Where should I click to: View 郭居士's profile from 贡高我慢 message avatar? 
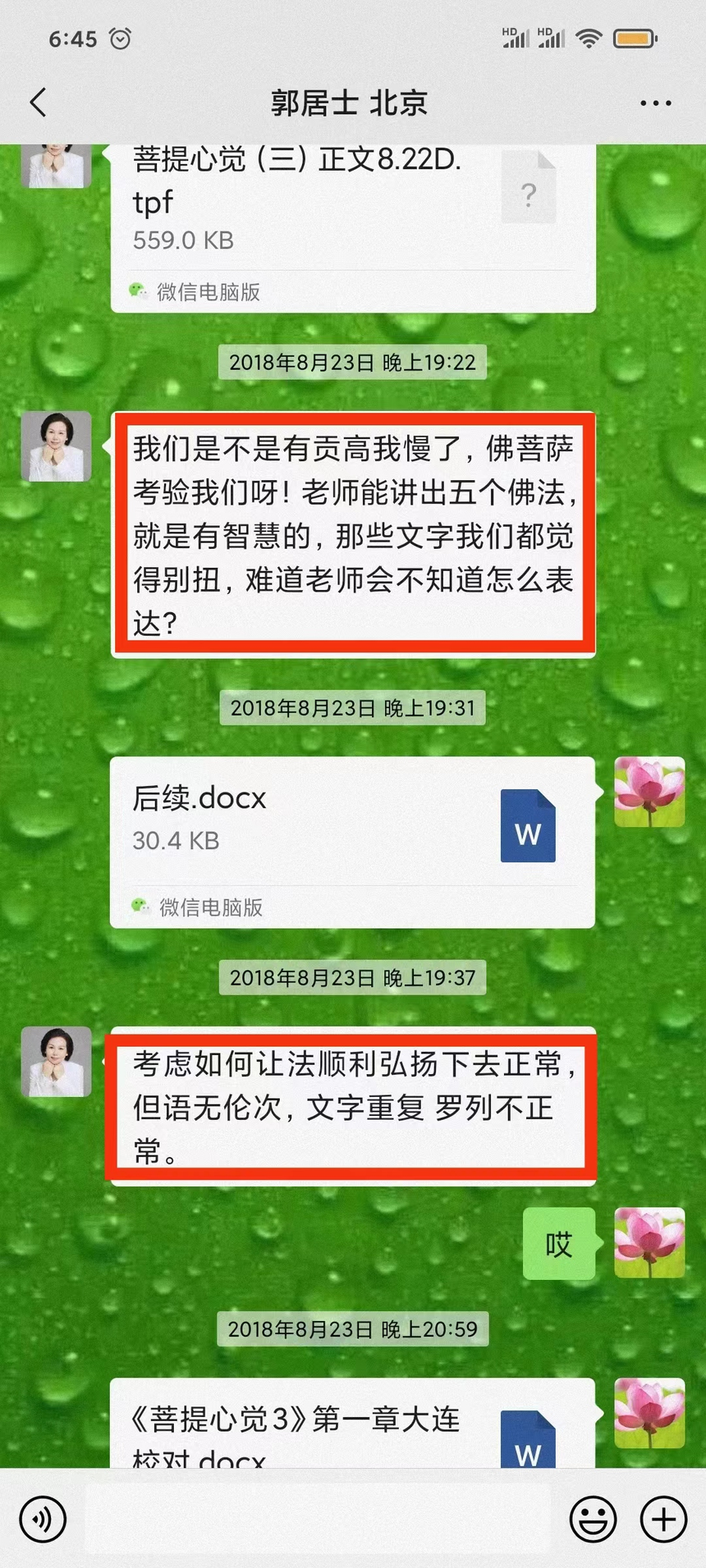point(56,446)
